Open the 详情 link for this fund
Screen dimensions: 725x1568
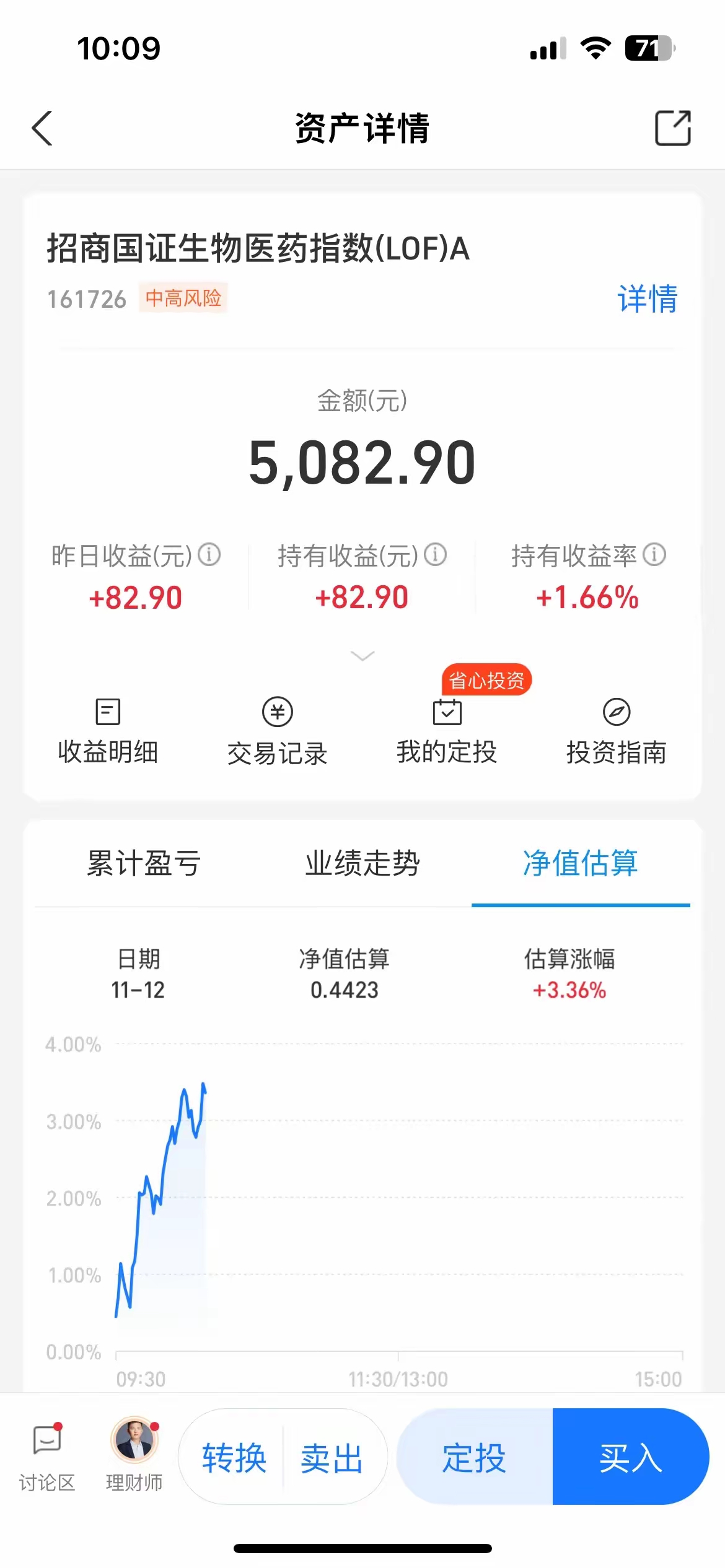[x=648, y=299]
